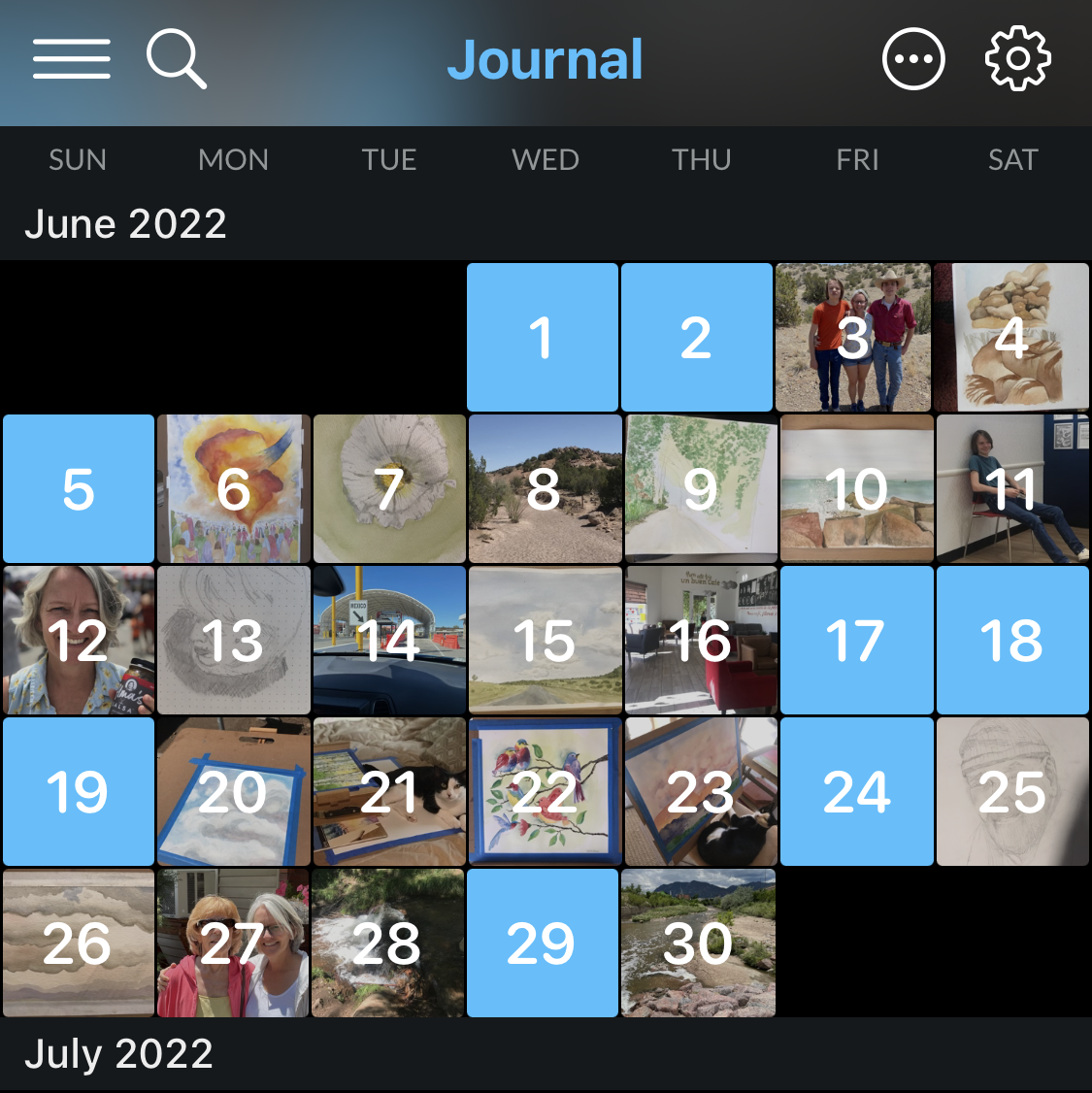The width and height of the screenshot is (1092, 1093).
Task: Select June 1 on the calendar
Action: 542,338
